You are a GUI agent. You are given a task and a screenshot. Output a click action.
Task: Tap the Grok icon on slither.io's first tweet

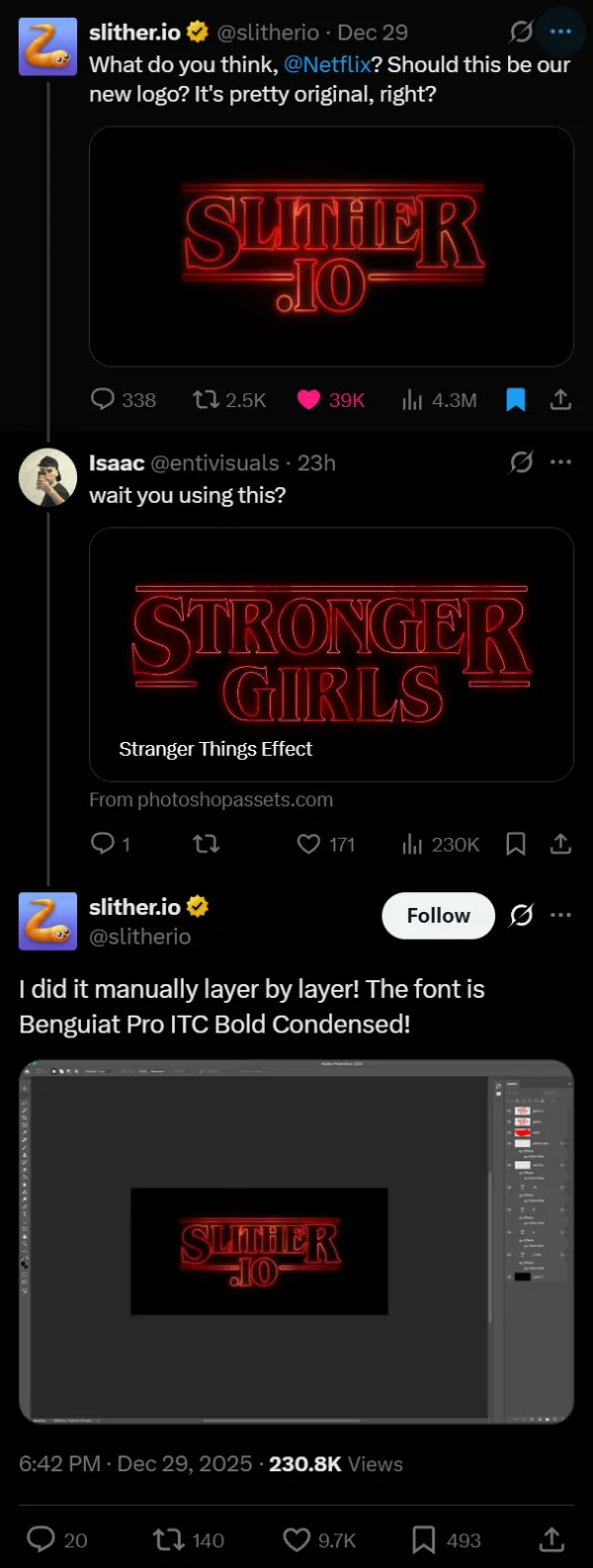click(x=521, y=32)
